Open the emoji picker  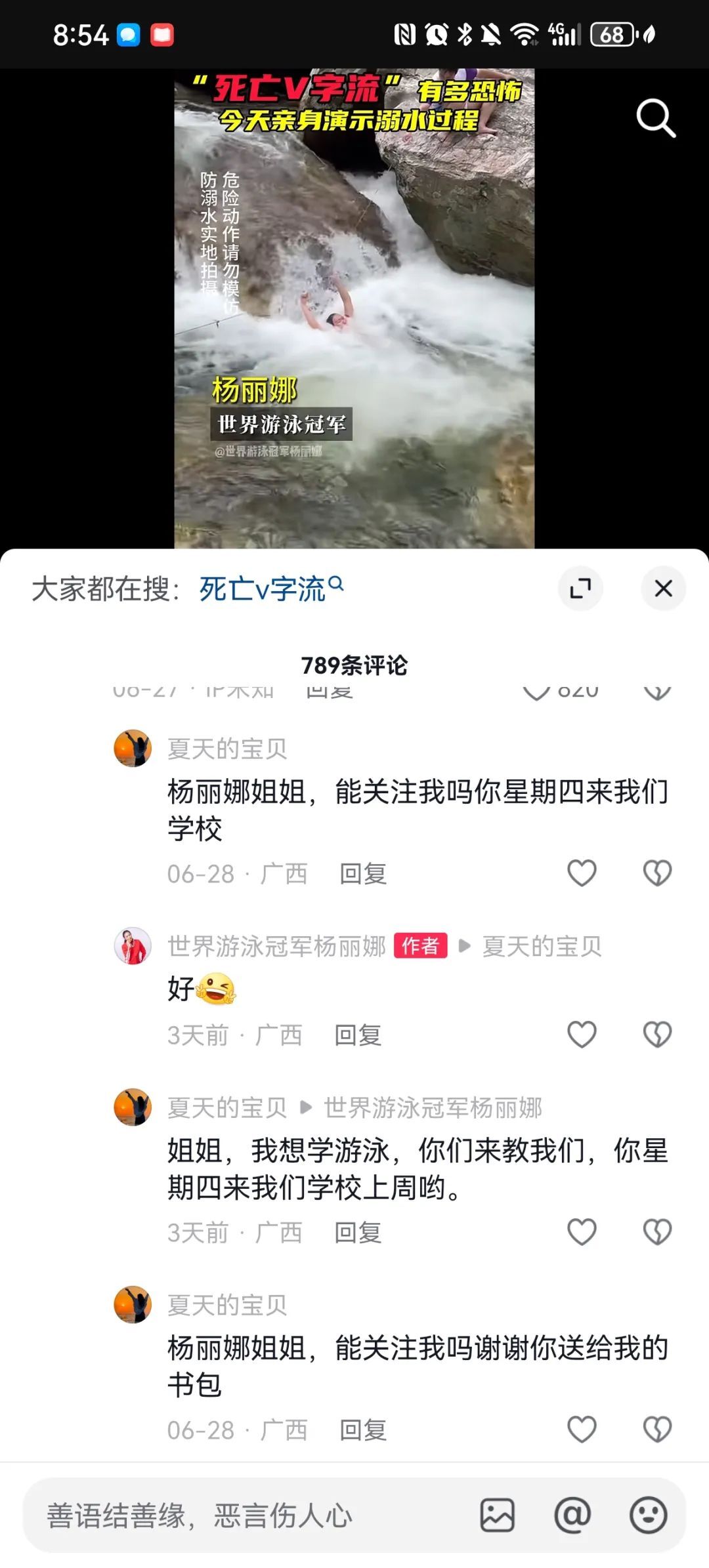tap(648, 1516)
